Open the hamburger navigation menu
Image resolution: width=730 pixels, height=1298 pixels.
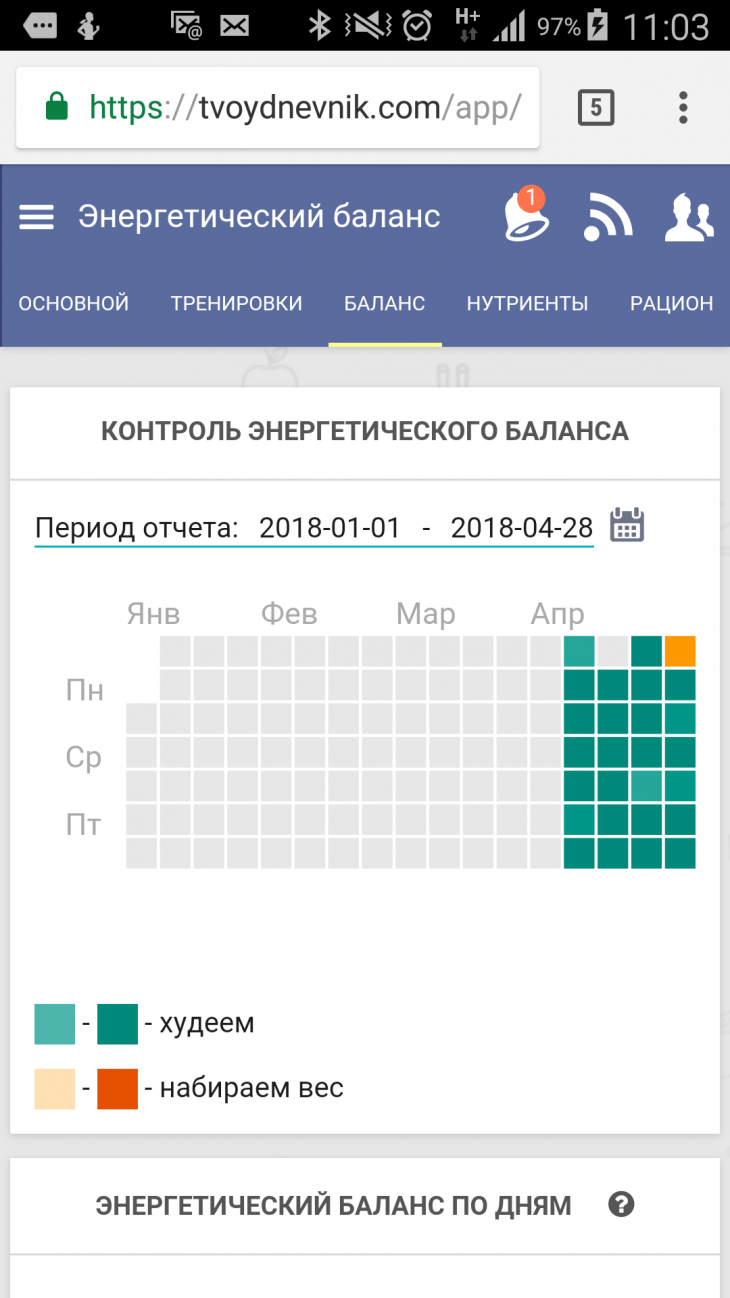[37, 217]
